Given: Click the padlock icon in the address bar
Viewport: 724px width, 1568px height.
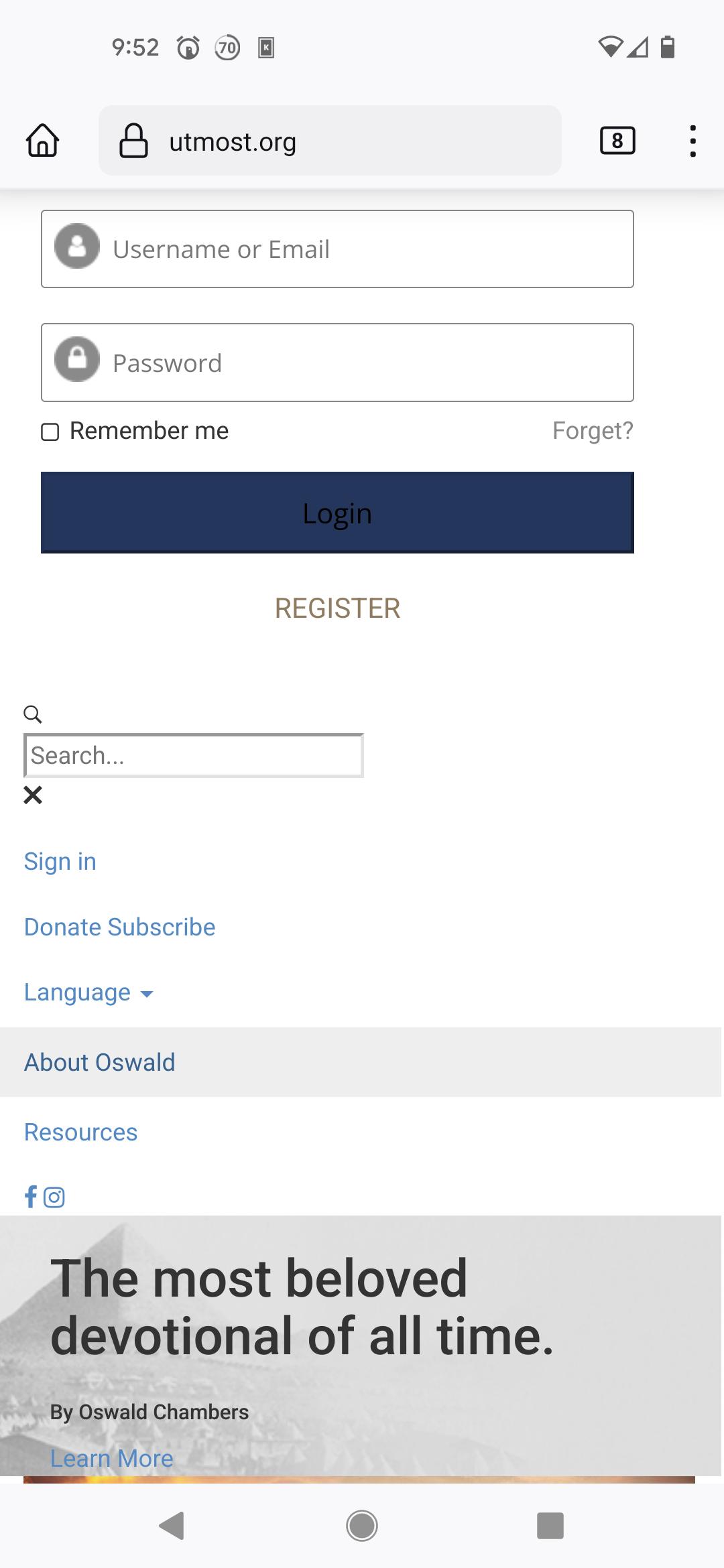Looking at the screenshot, I should coord(132,141).
